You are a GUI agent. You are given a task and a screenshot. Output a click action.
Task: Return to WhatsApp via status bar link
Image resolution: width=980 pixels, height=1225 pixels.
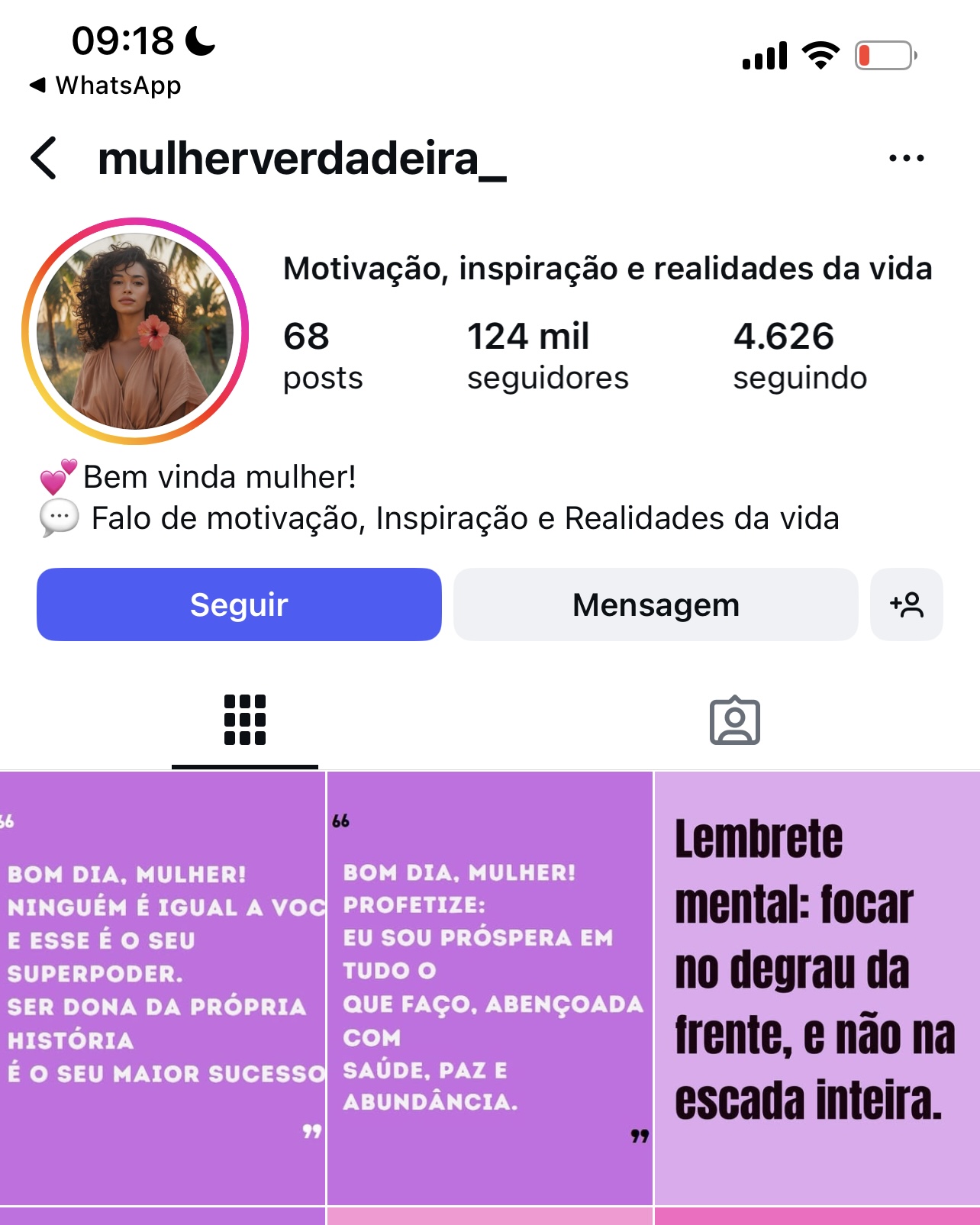pos(105,85)
